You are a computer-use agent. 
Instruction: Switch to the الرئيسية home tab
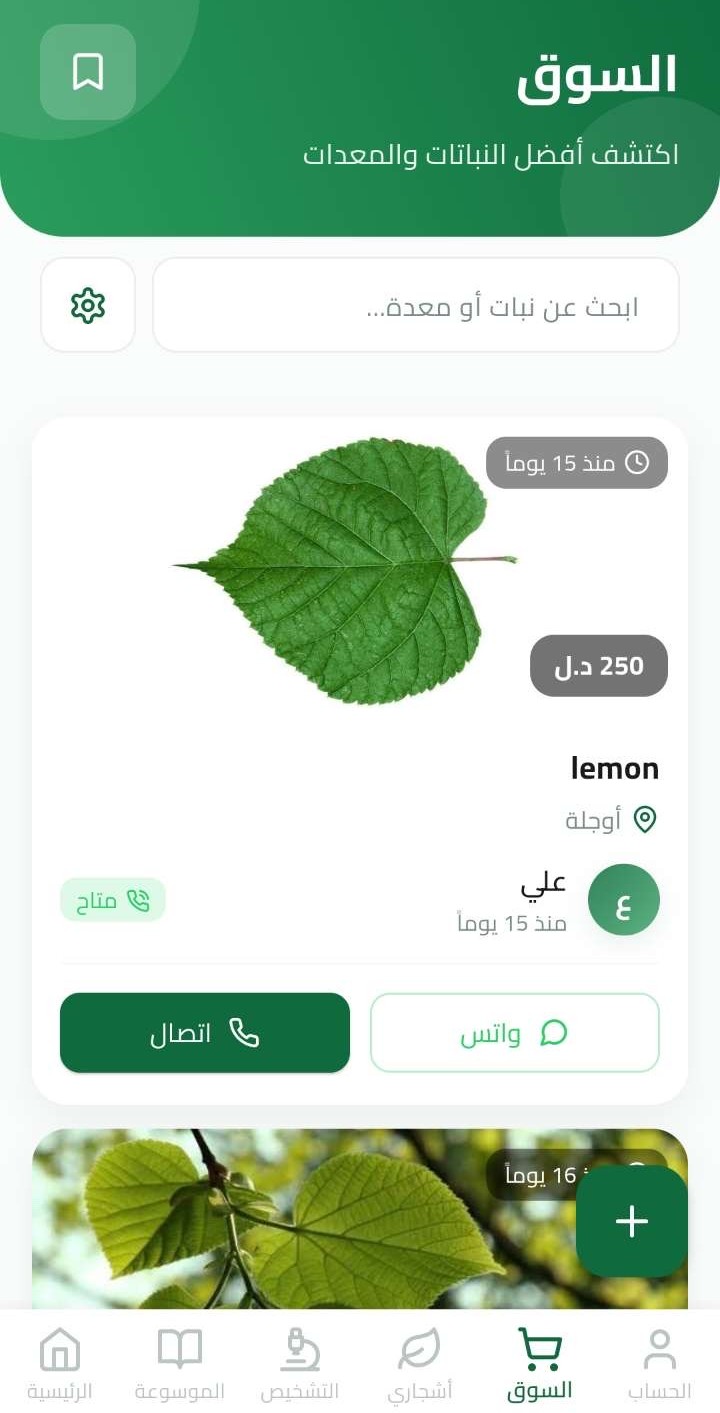[x=60, y=1347]
